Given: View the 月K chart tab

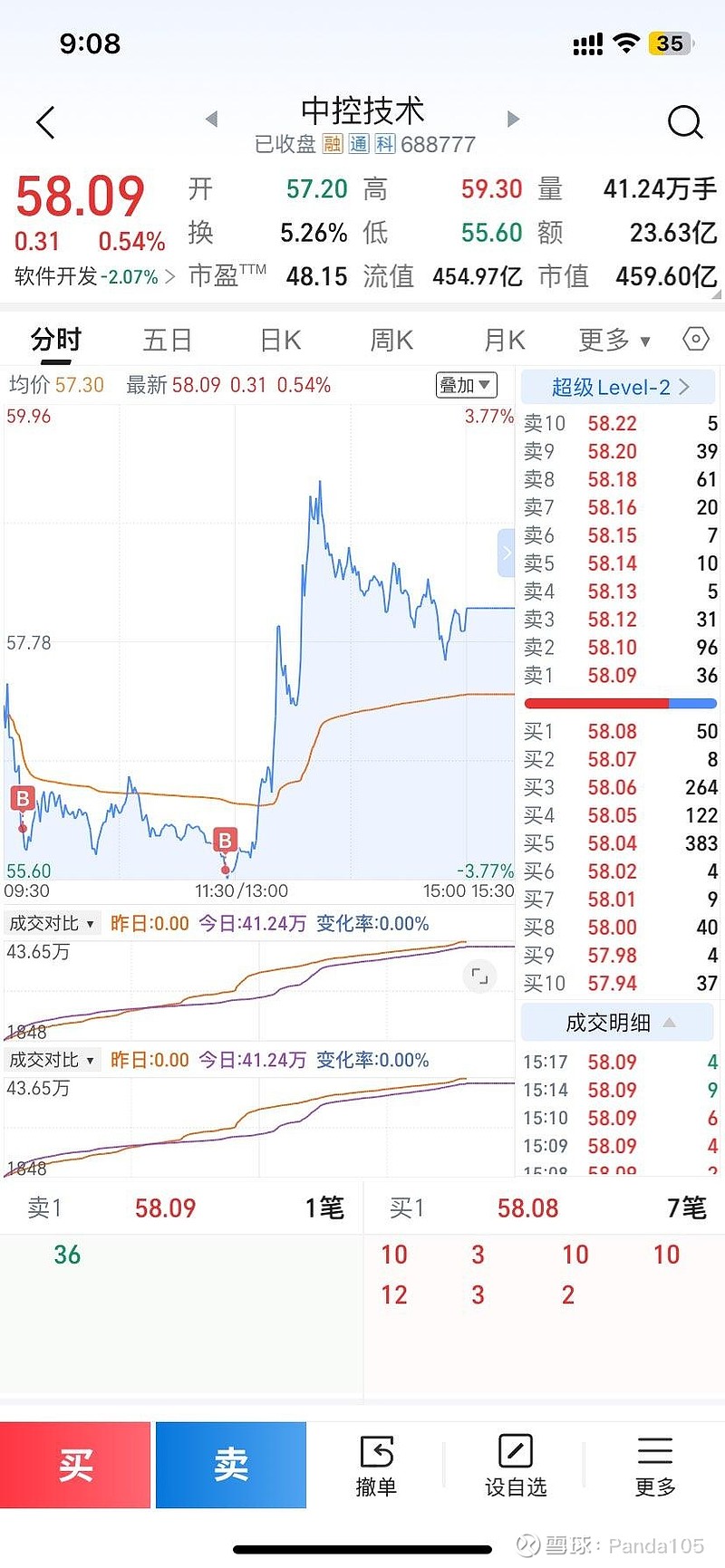Looking at the screenshot, I should [504, 340].
